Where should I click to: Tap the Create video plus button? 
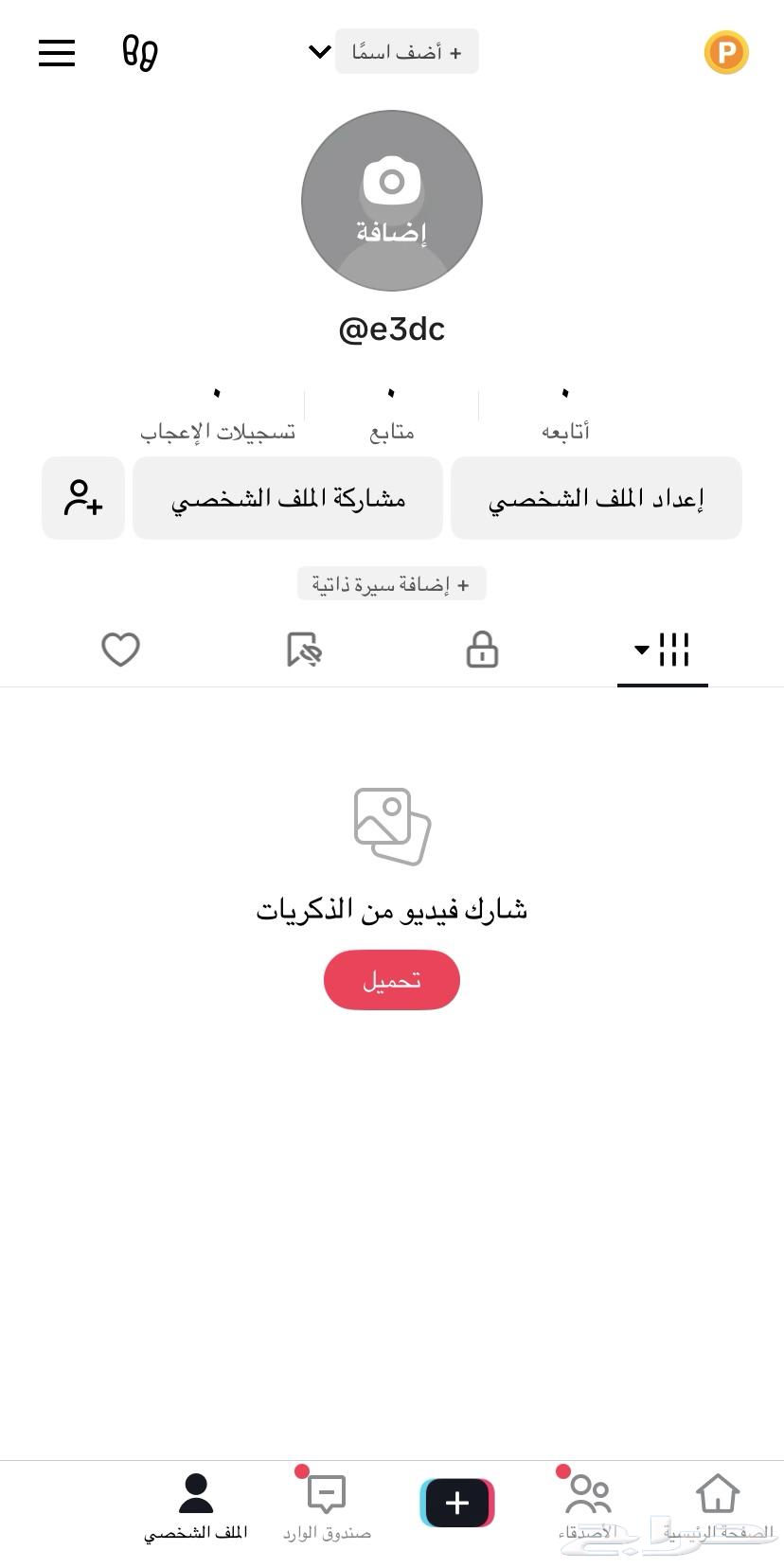(x=456, y=1502)
